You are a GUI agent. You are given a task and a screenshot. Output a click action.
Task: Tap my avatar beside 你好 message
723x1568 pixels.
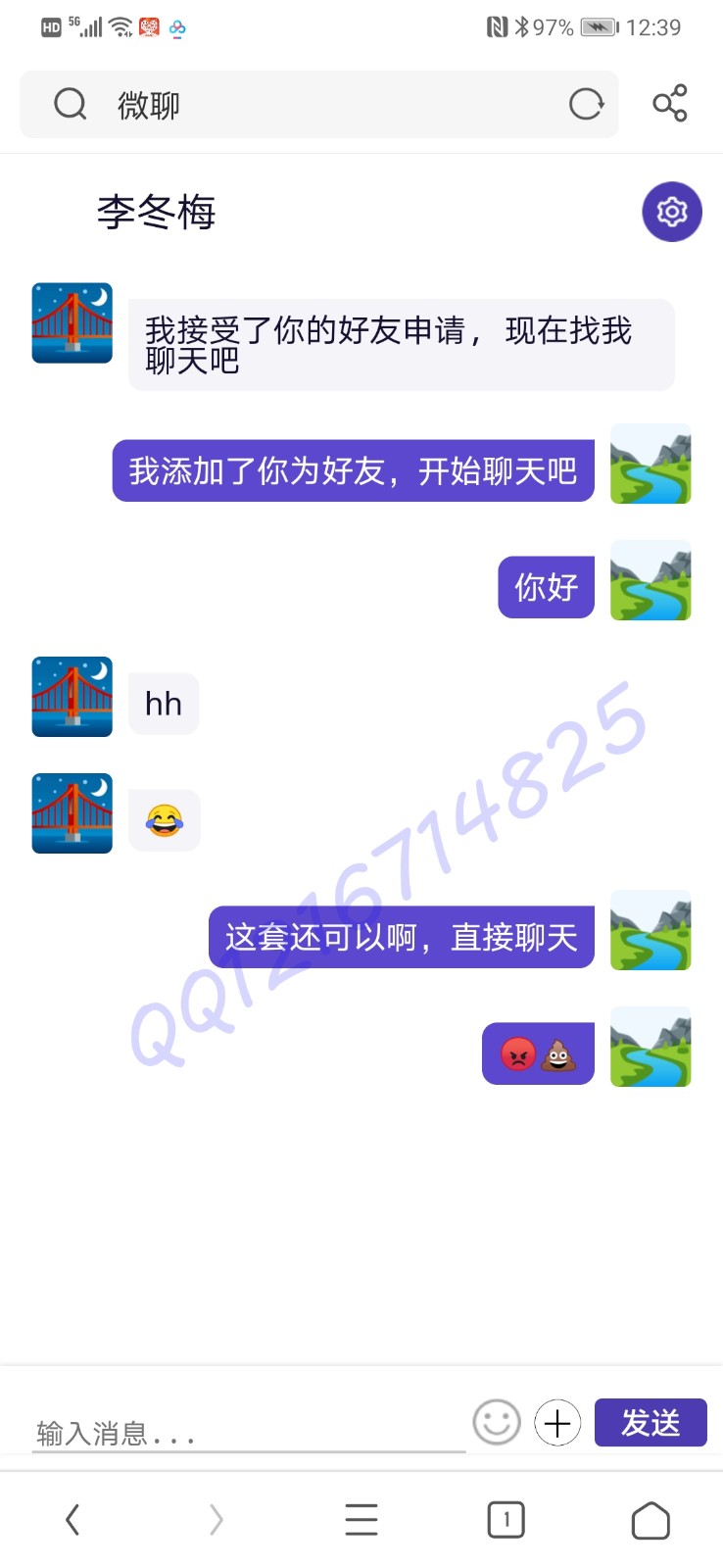click(651, 580)
